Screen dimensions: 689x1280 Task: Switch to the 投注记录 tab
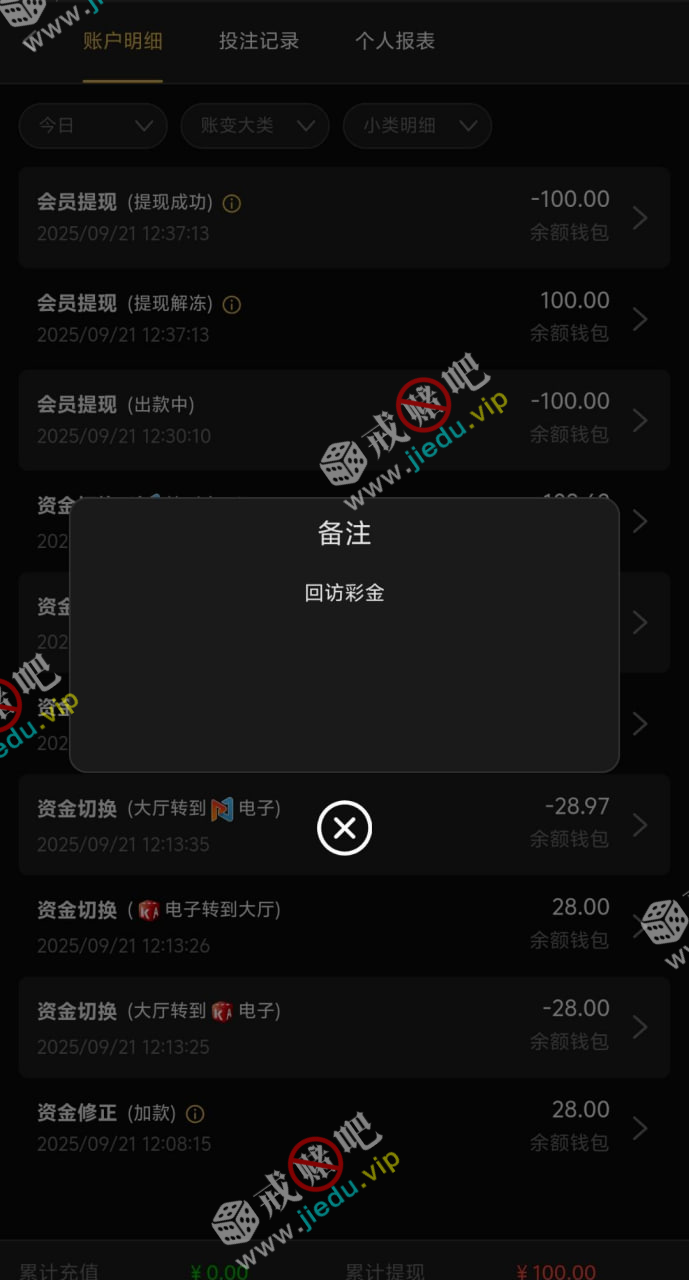259,41
